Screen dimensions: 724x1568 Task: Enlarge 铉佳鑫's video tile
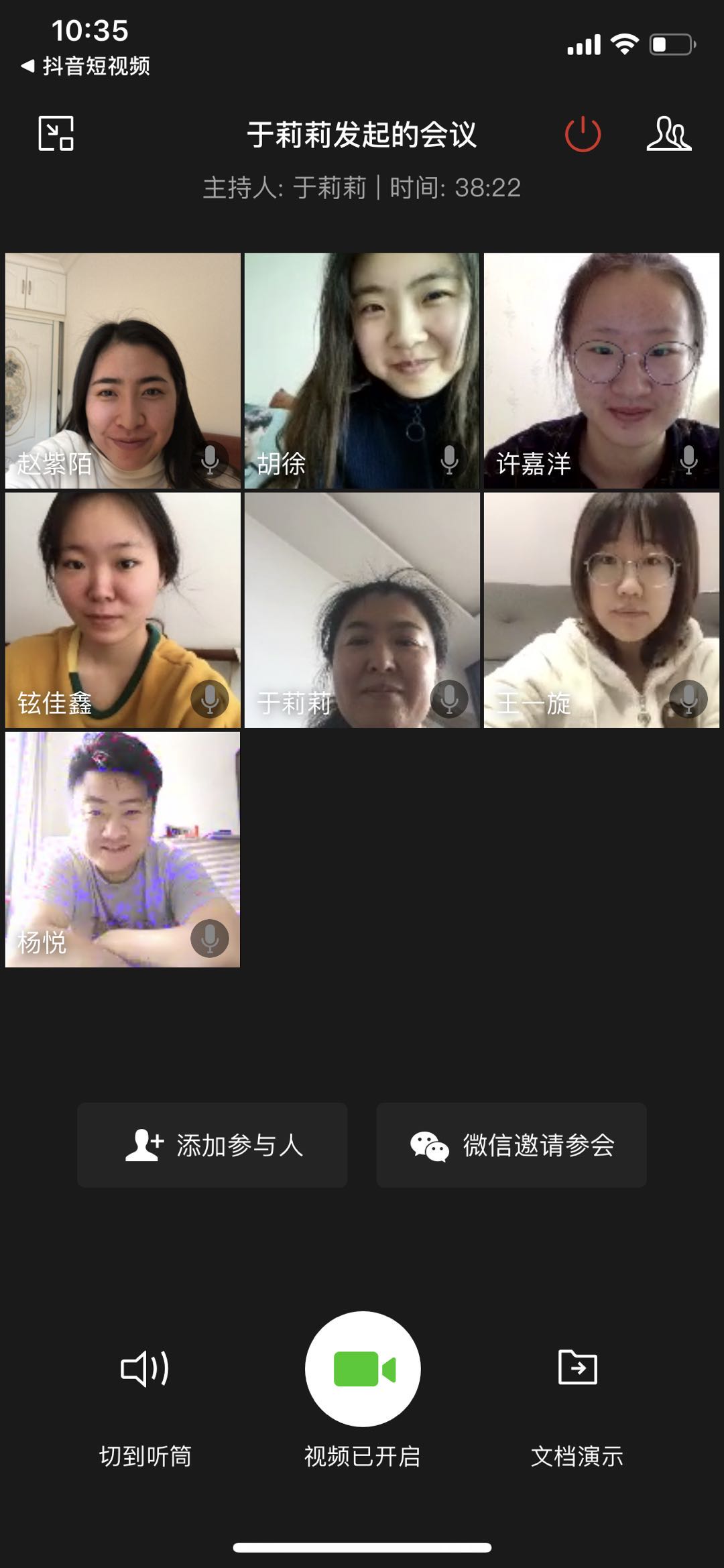click(x=123, y=610)
